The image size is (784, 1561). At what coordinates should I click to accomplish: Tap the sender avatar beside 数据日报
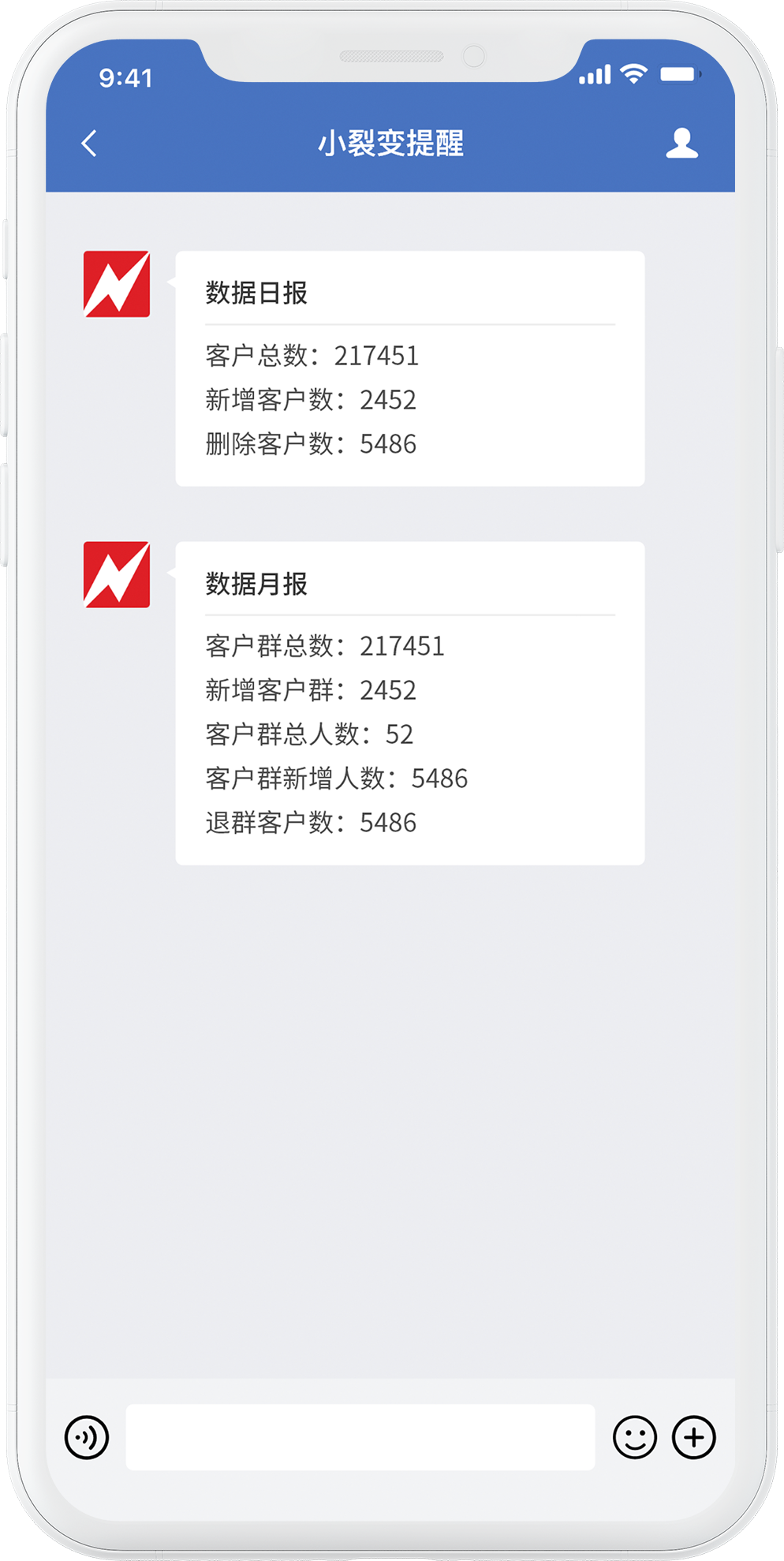coord(117,284)
